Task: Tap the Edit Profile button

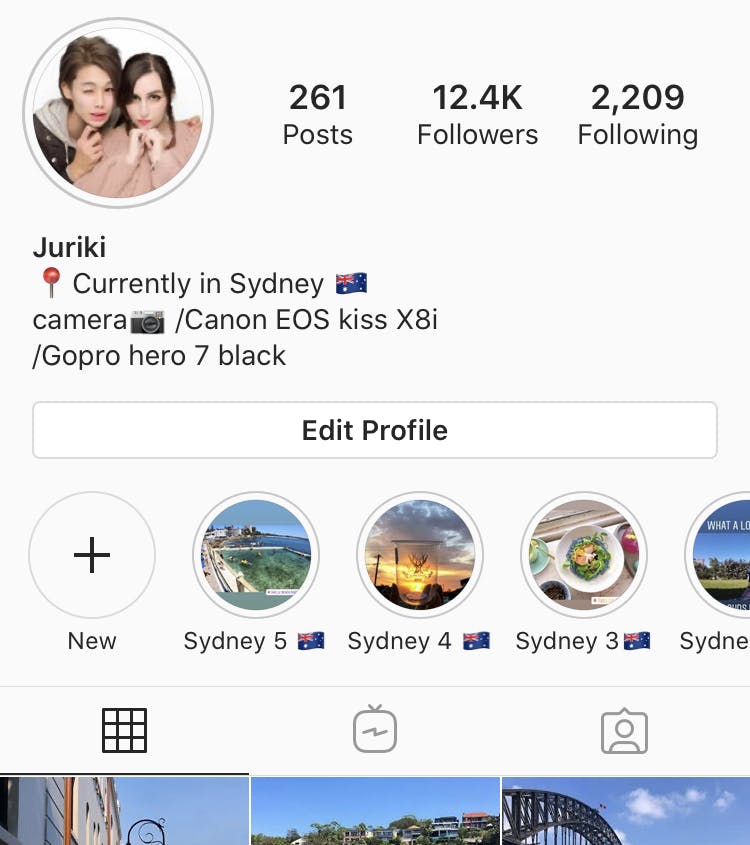Action: tap(374, 430)
